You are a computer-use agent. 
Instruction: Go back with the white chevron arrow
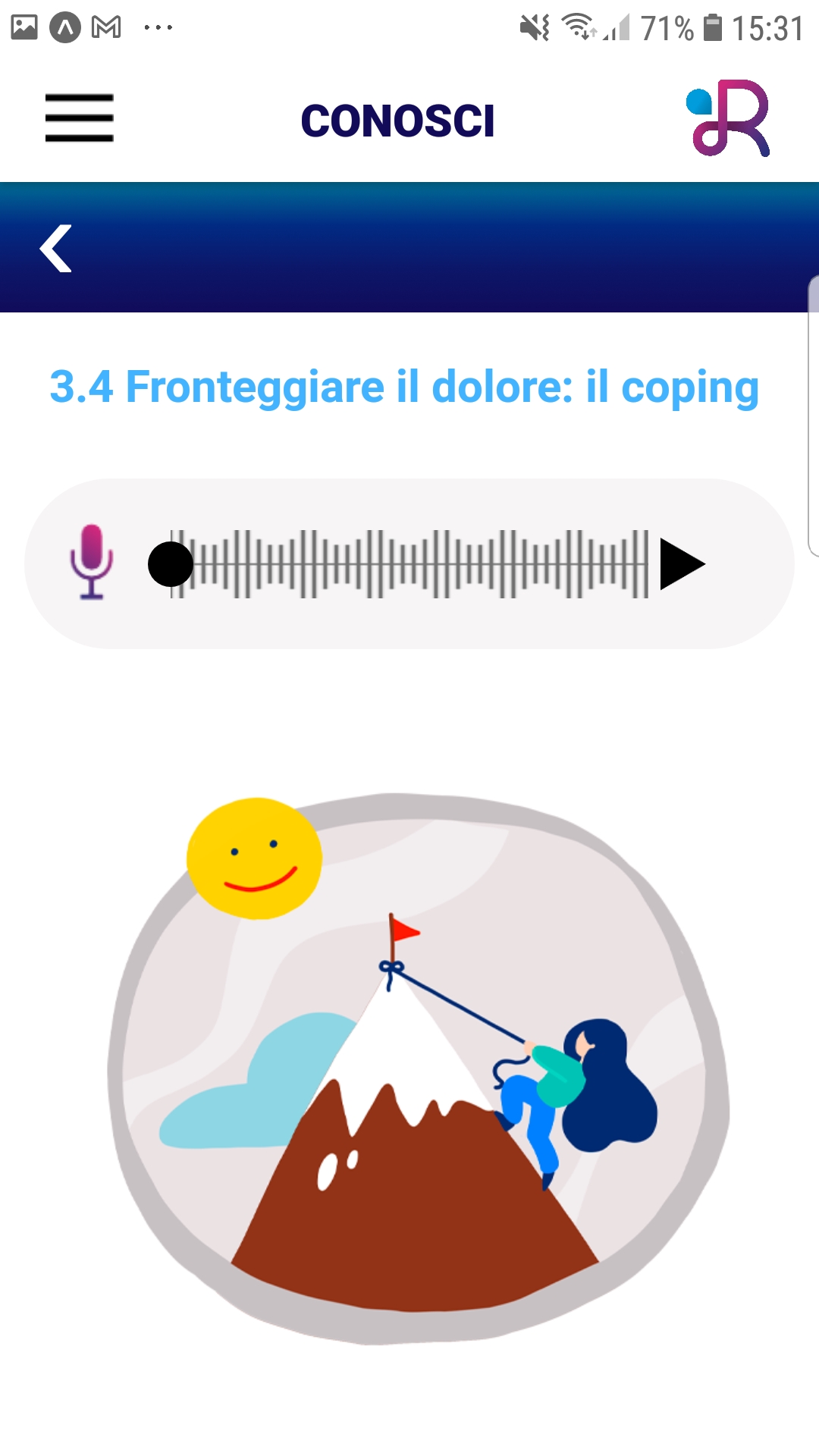(x=56, y=248)
